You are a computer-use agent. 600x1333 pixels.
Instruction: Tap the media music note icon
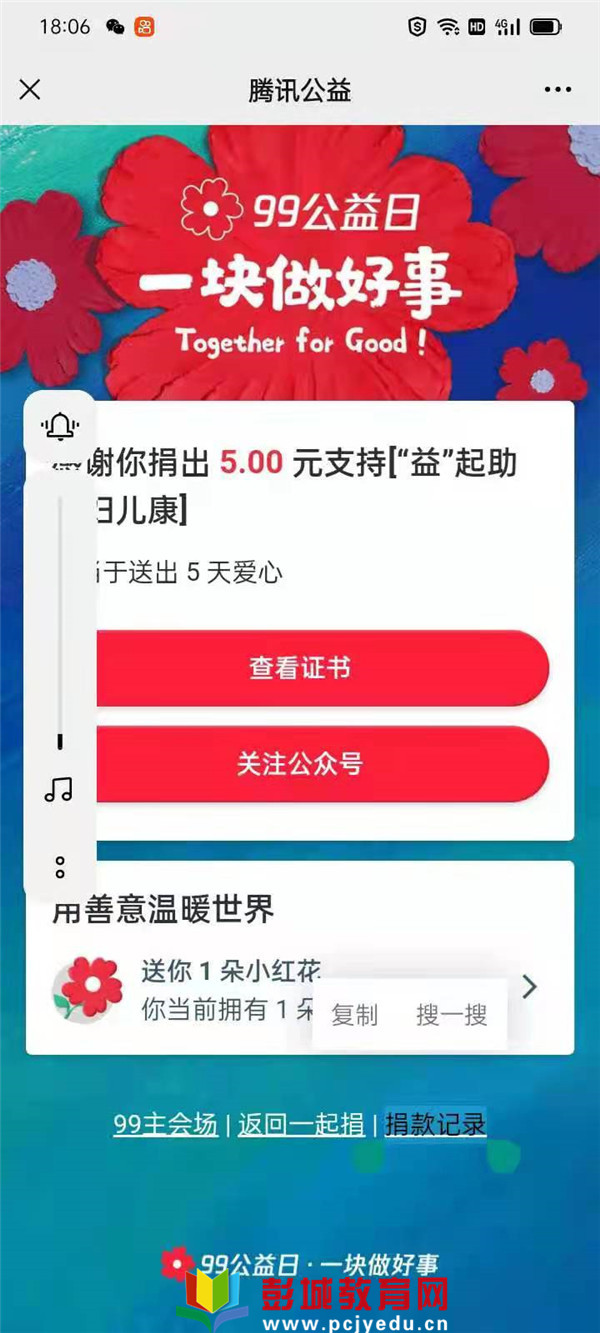pos(59,790)
